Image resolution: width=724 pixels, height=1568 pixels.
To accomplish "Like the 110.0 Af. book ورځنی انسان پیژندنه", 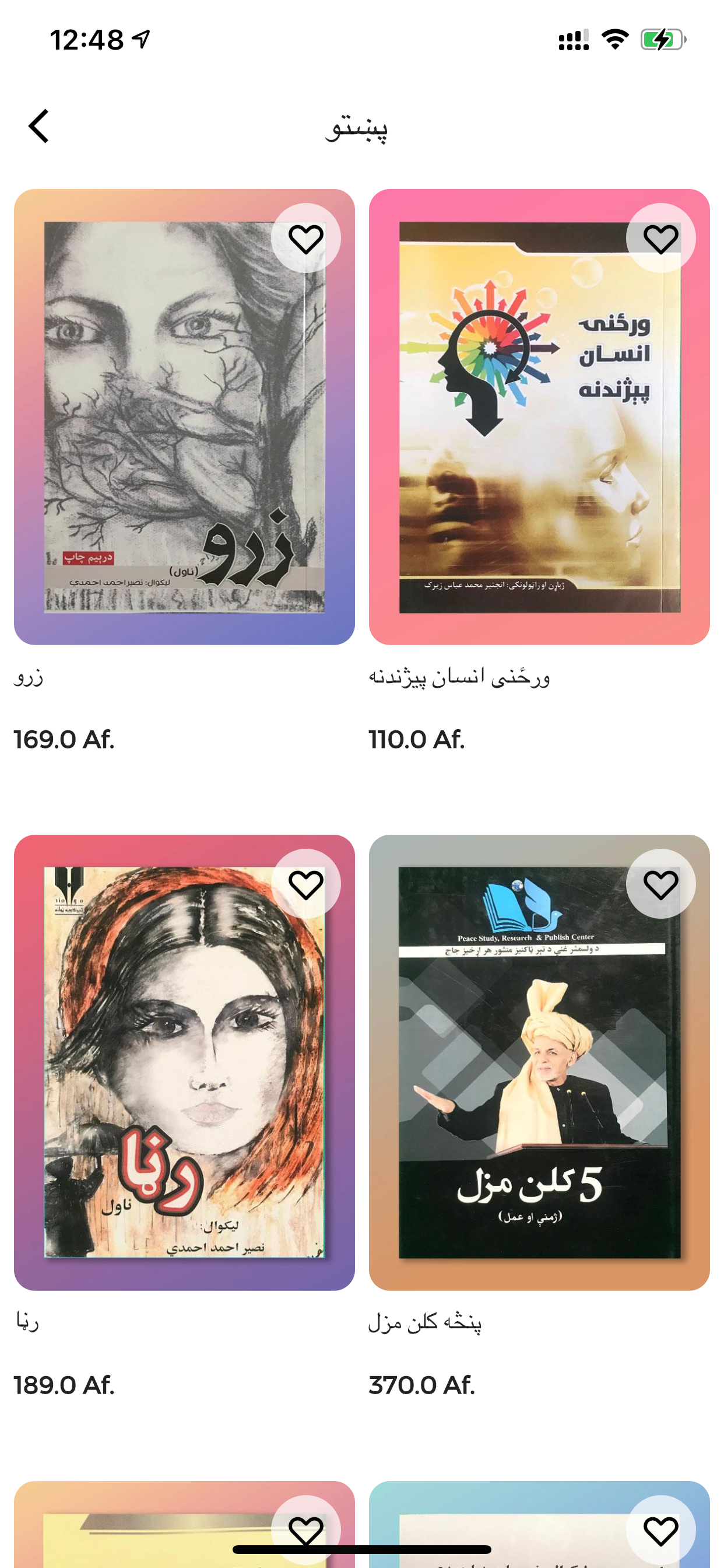I will 660,239.
